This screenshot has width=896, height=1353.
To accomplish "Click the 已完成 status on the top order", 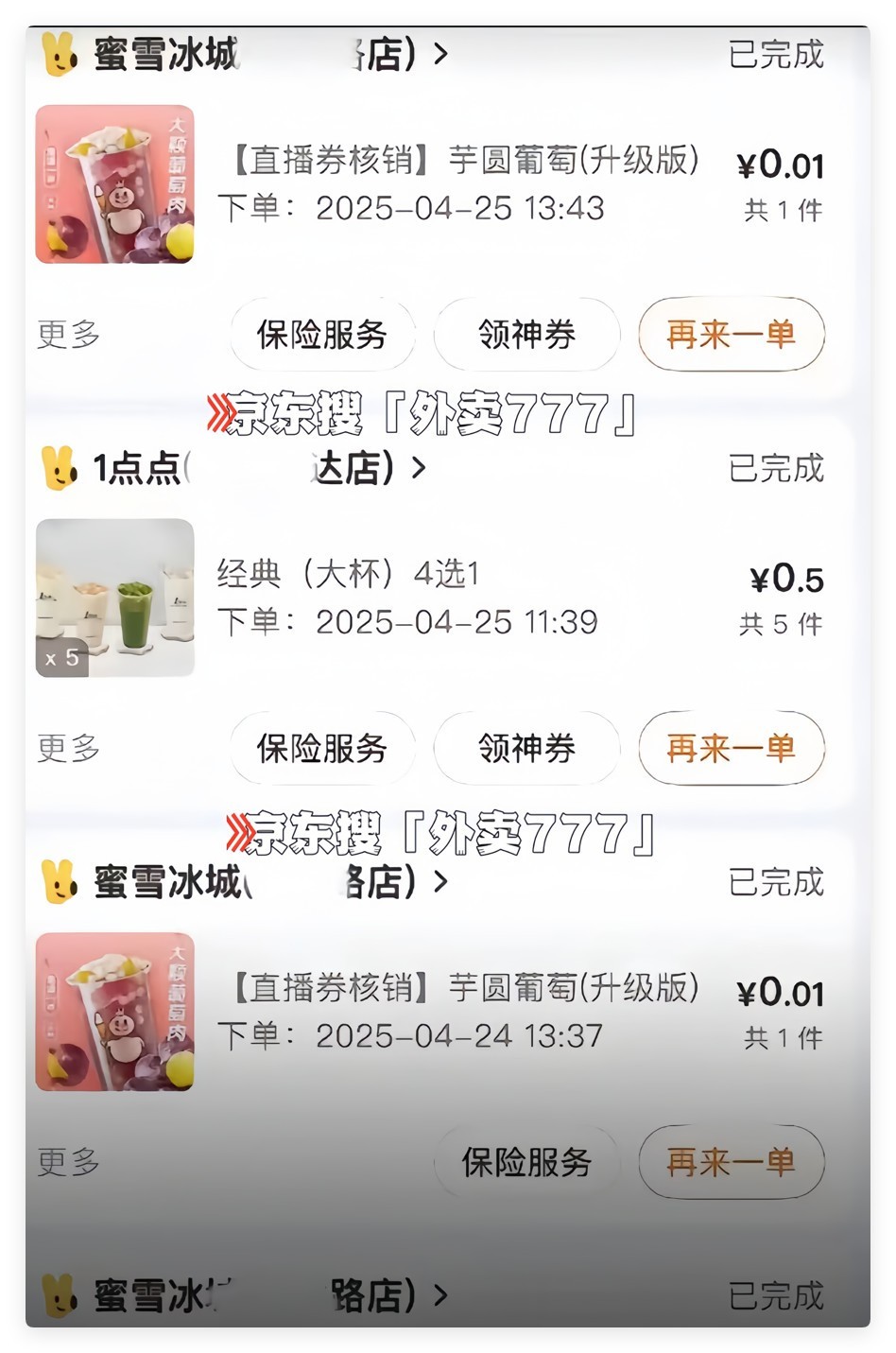I will click(777, 54).
